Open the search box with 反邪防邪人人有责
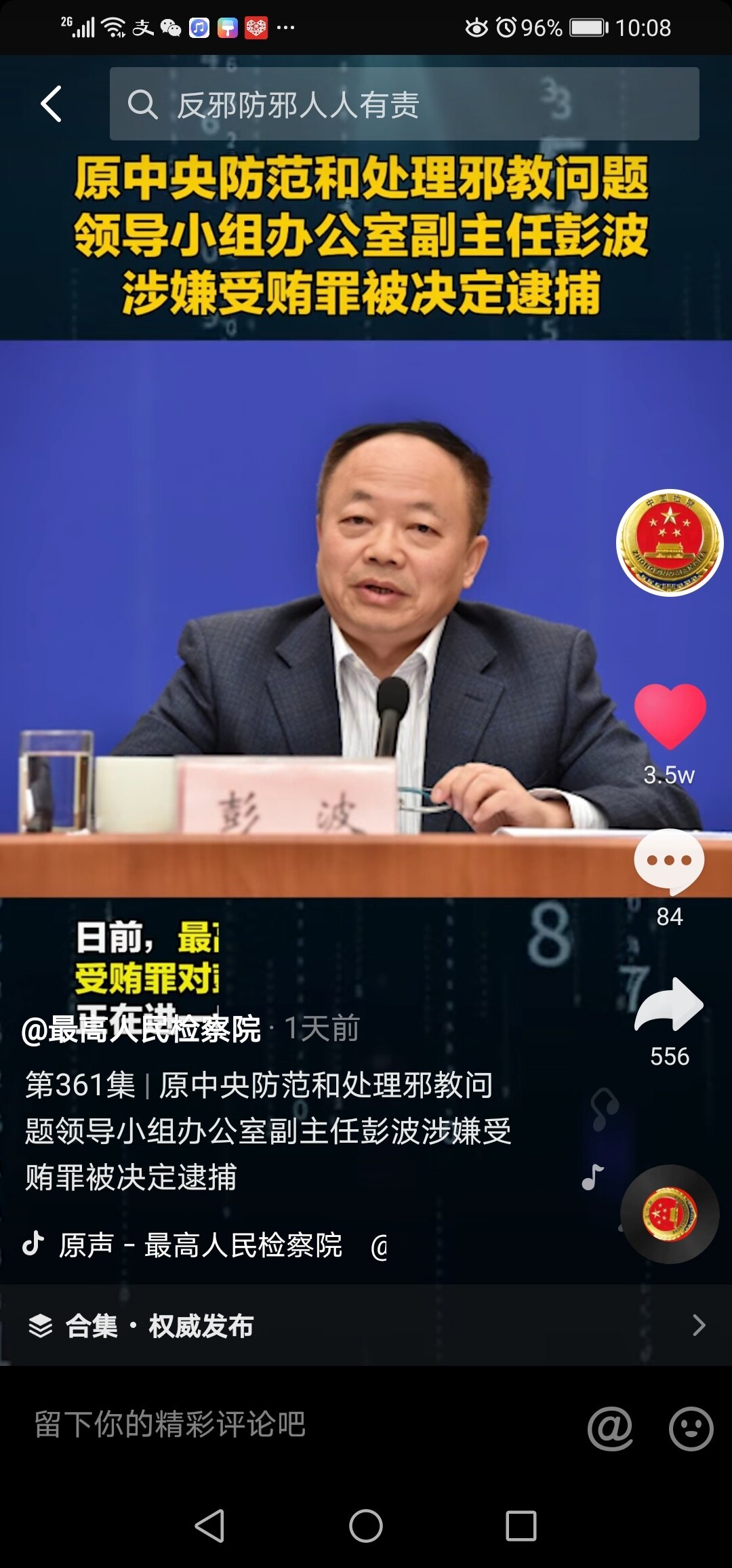This screenshot has height=1568, width=732. pyautogui.click(x=404, y=104)
